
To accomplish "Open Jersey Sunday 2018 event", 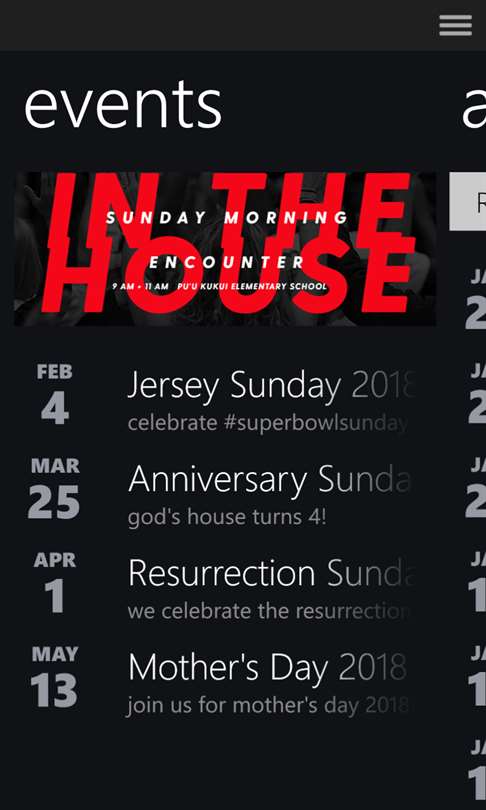I will pos(223,400).
